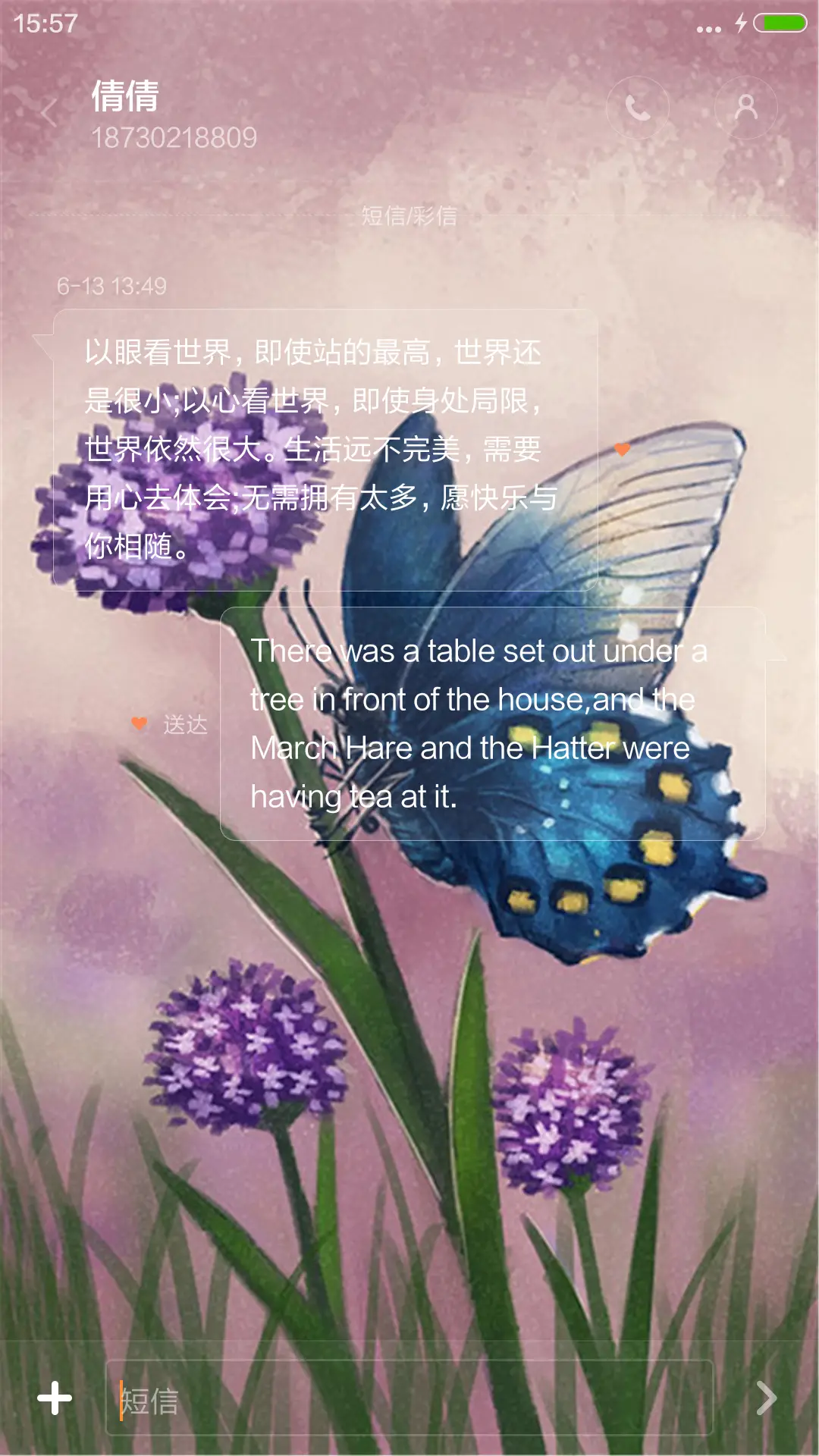Focus the 短信 message input field

click(x=409, y=1398)
